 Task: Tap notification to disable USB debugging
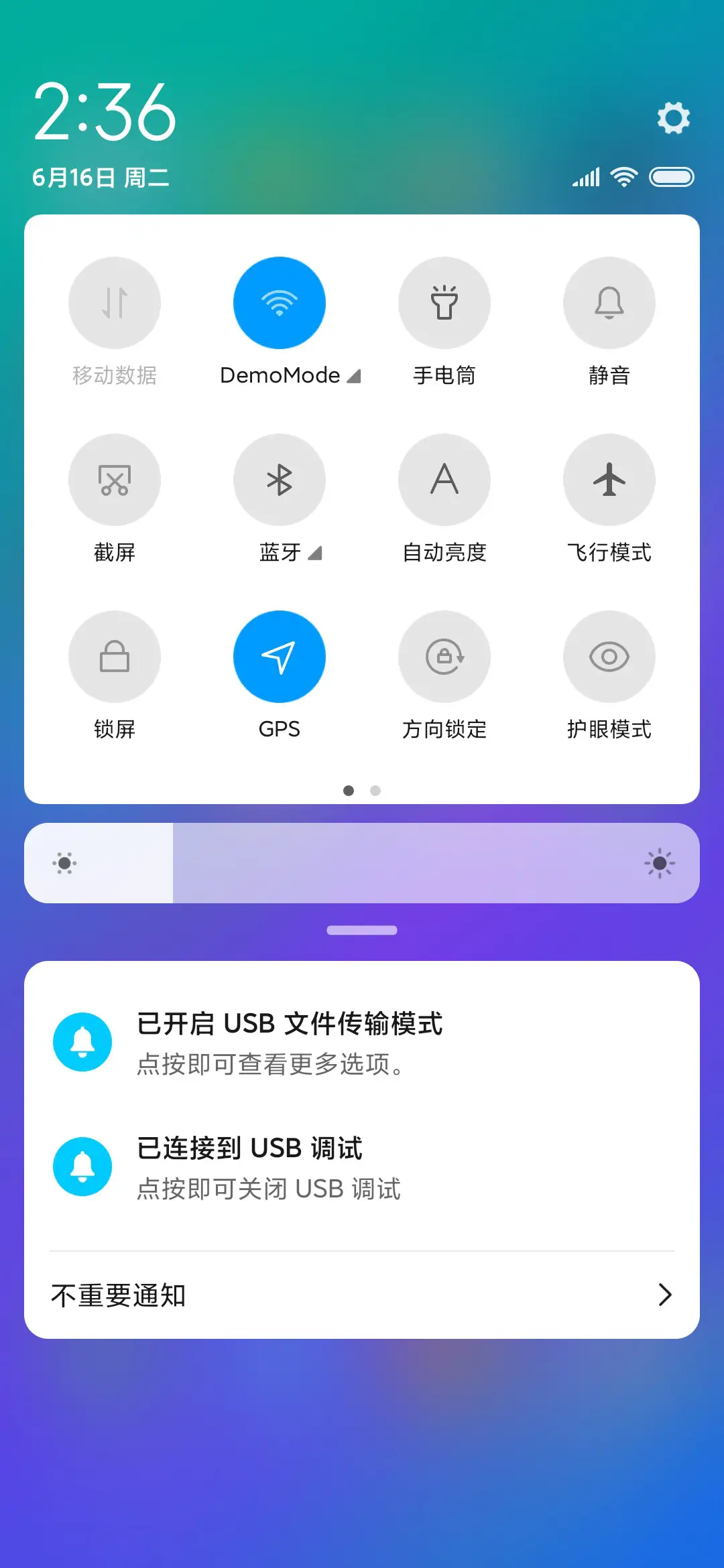(x=362, y=1166)
